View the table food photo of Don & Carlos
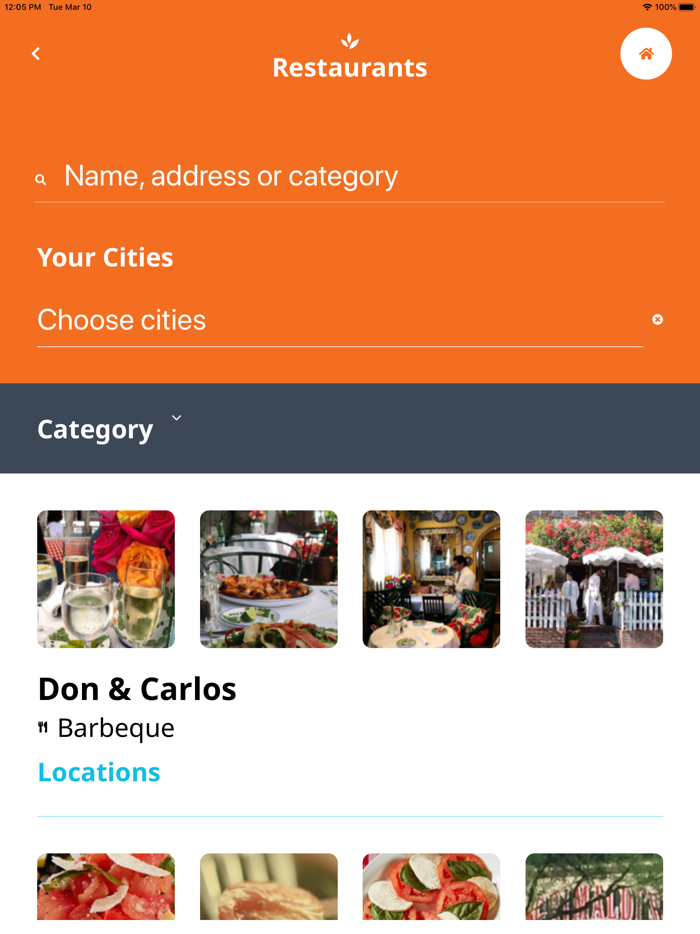700x934 pixels. point(269,579)
